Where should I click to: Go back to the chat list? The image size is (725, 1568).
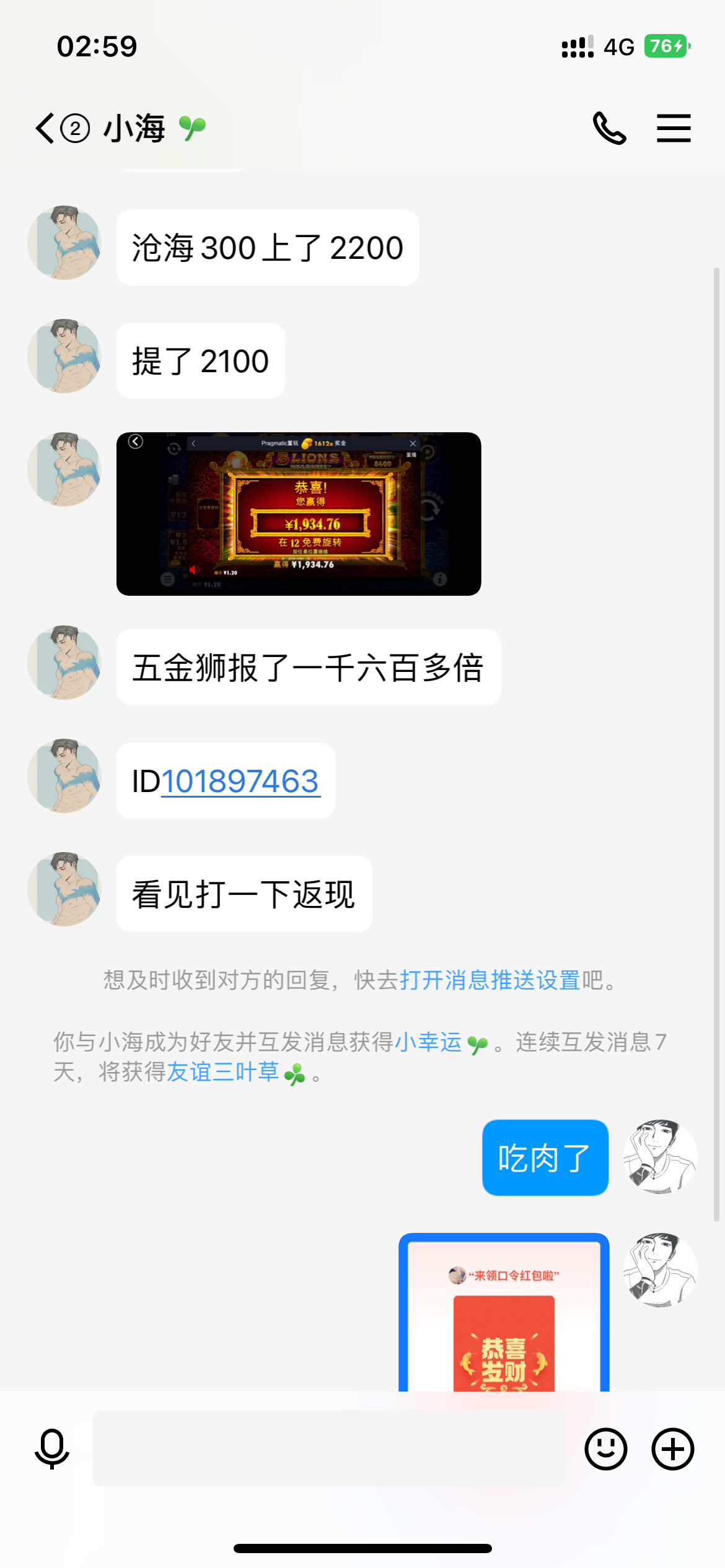46,129
